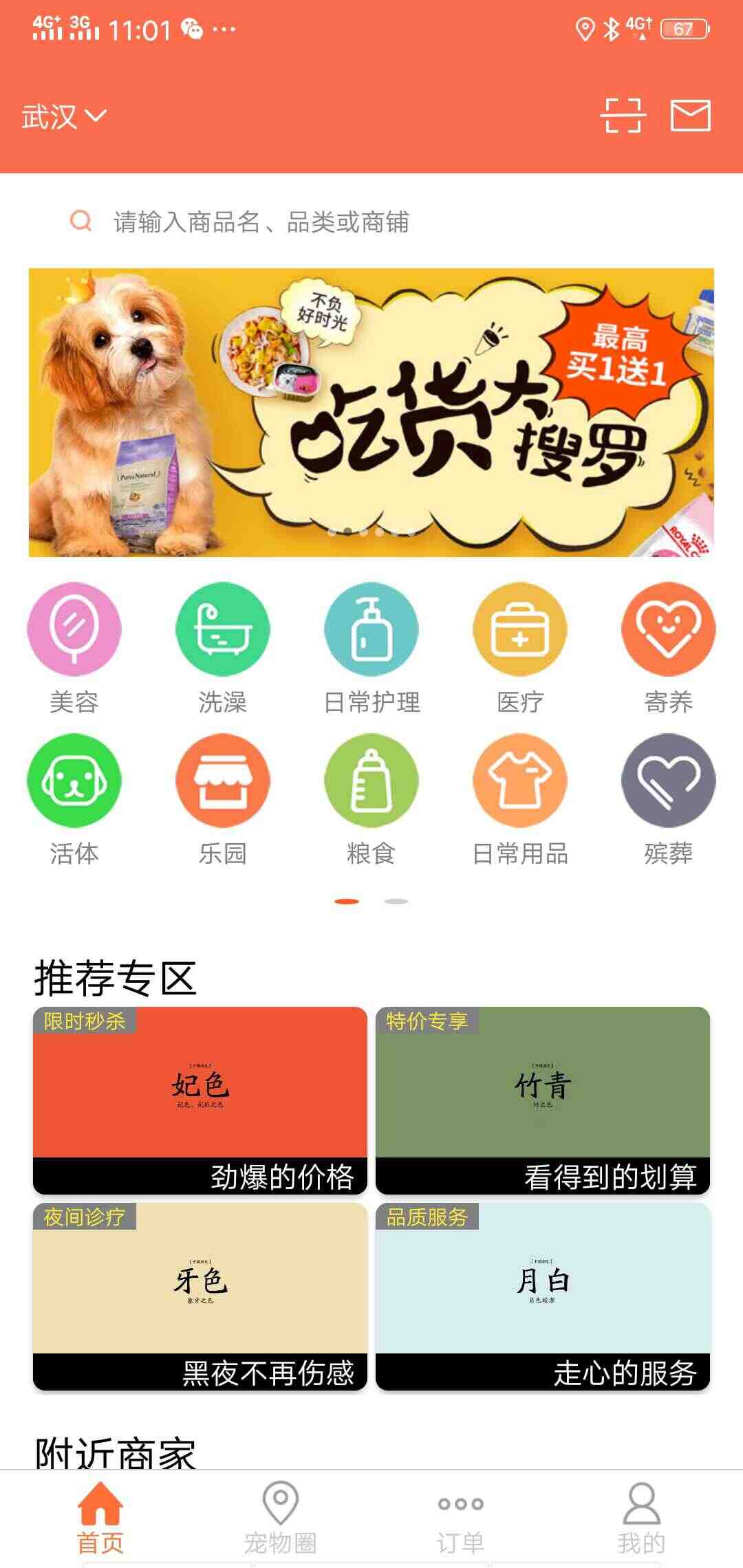Image resolution: width=743 pixels, height=1568 pixels.
Task: Open the 夜间诊疗 recommendation card
Action: click(x=200, y=1296)
